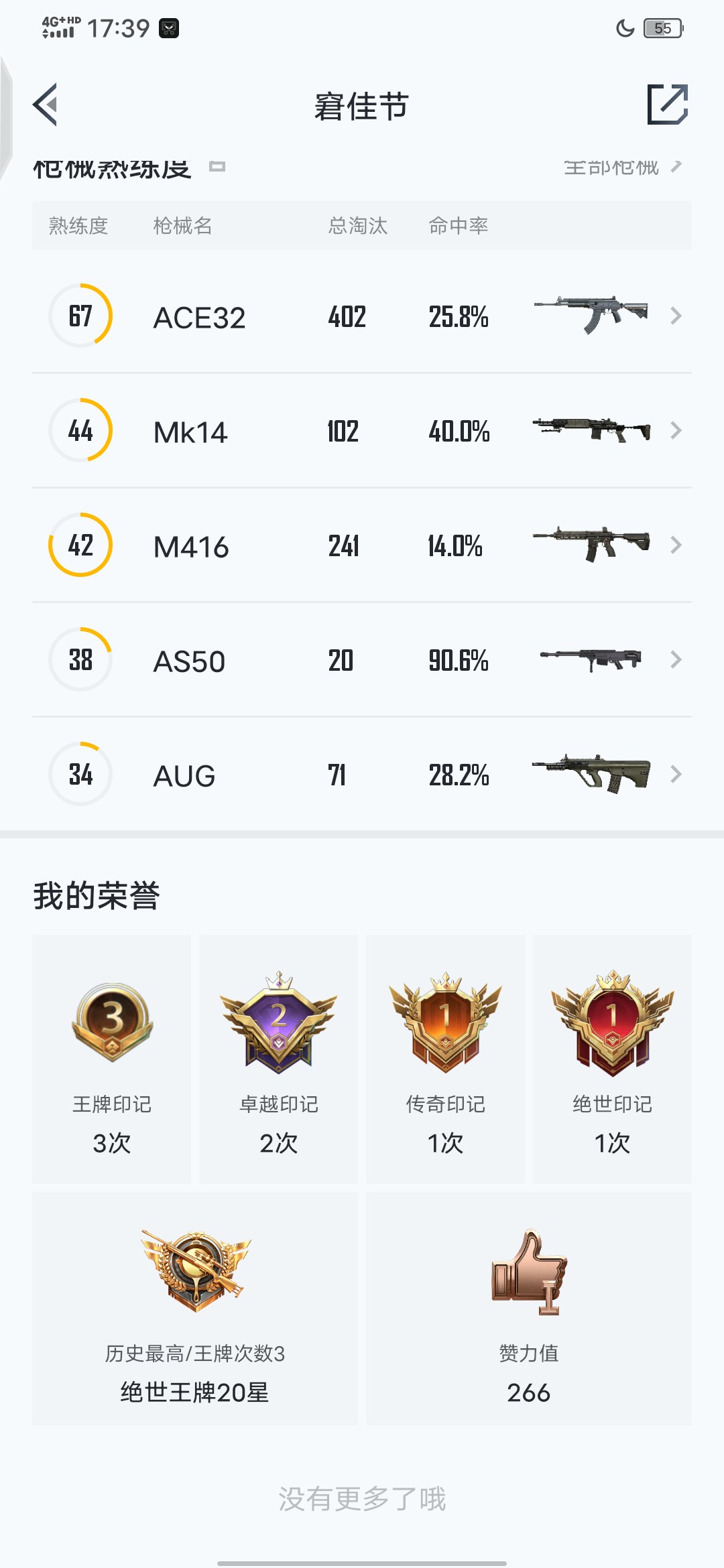The width and height of the screenshot is (724, 1568).
Task: Open the share icon in the header
Action: [x=668, y=105]
